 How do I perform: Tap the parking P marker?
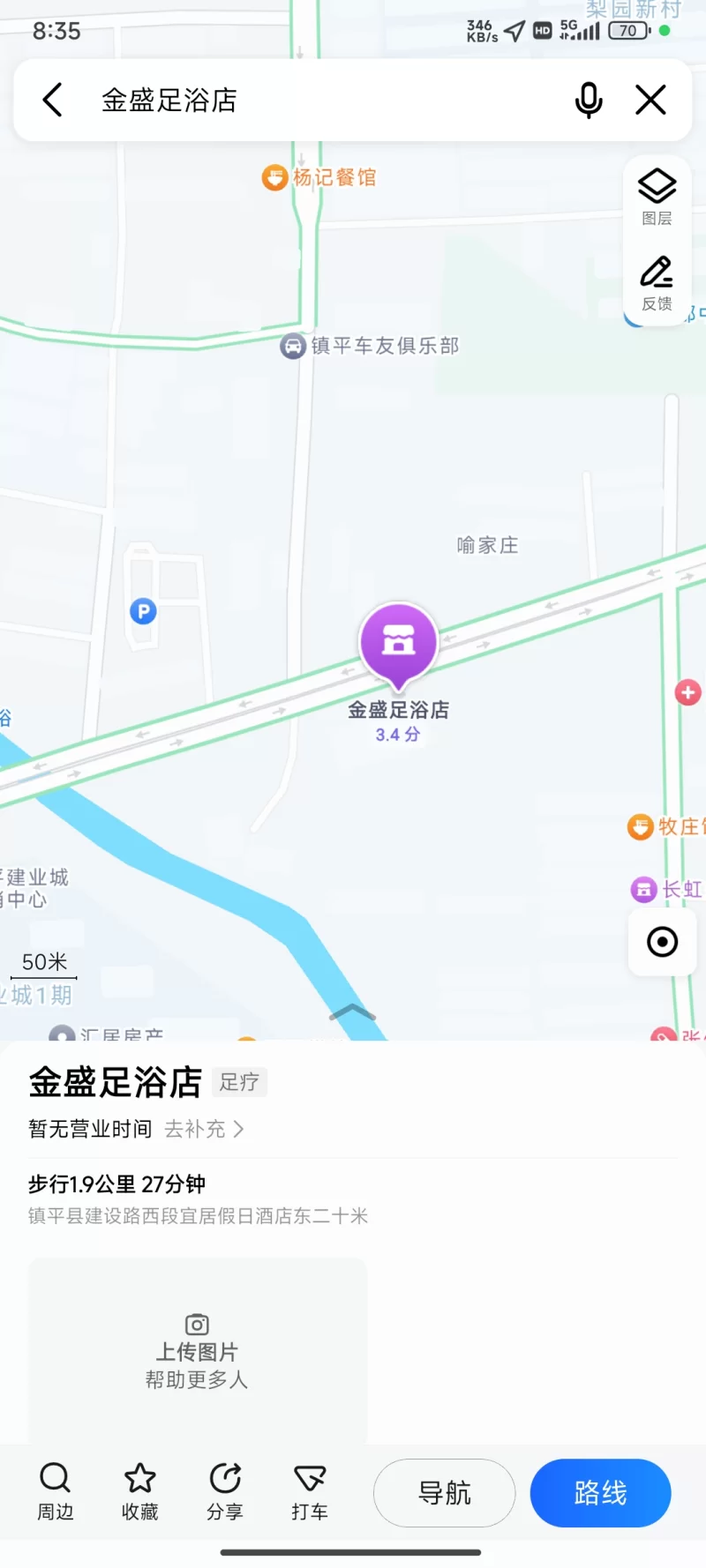pyautogui.click(x=143, y=611)
